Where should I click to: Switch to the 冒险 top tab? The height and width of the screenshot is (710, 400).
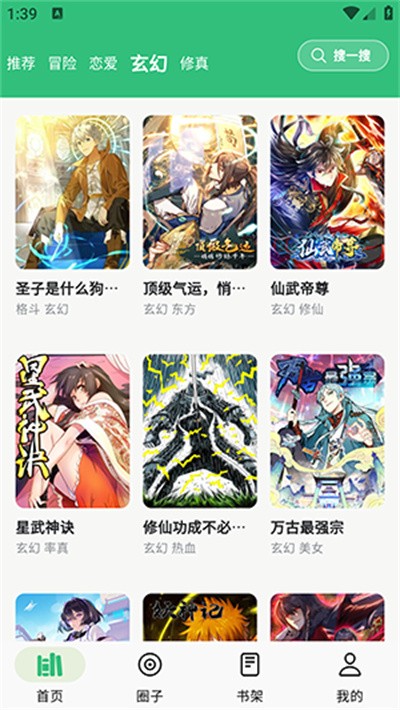(62, 63)
